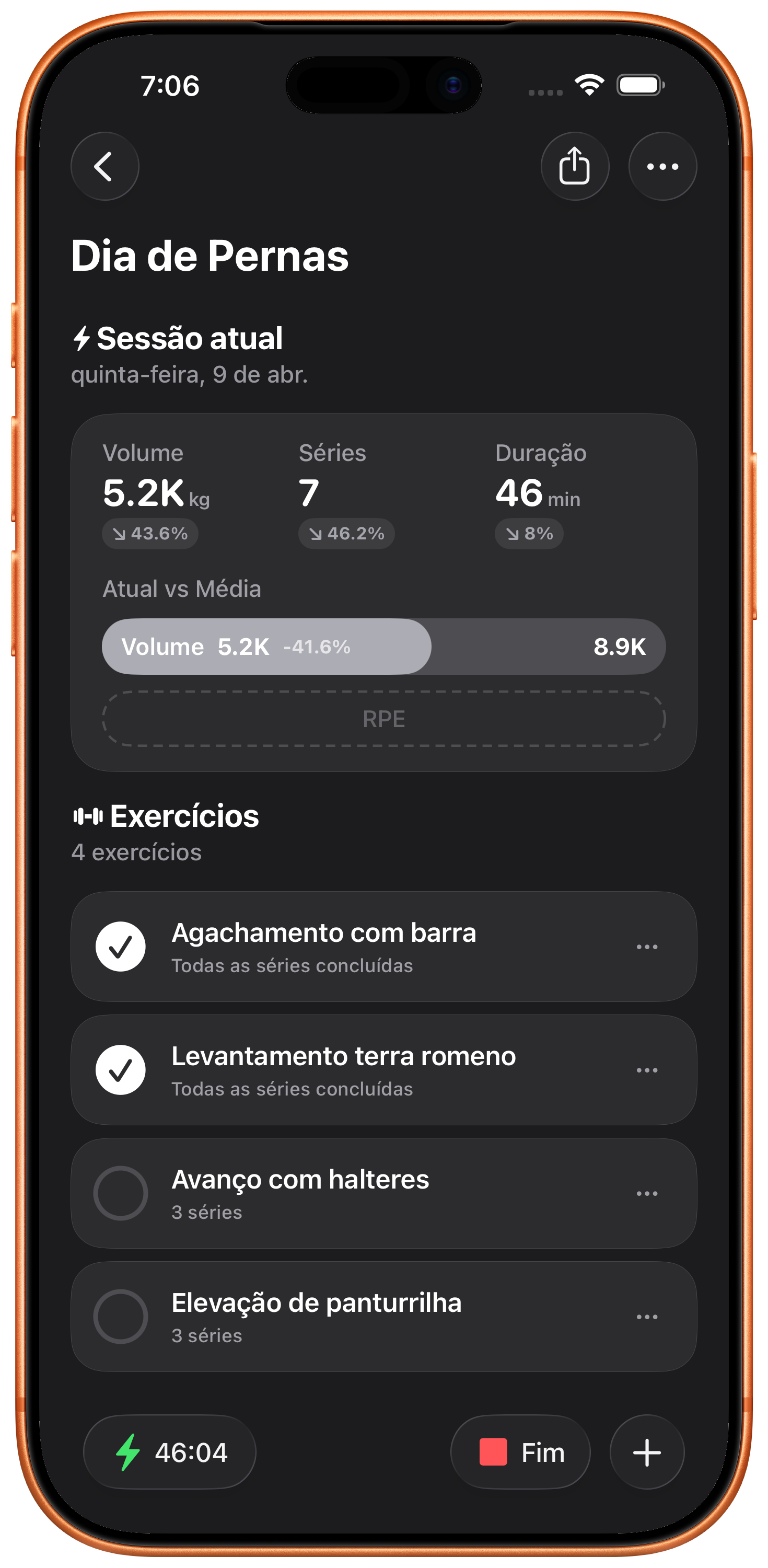Screen dimensions: 768x1568
Task: Open options for Agachamento com barra
Action: point(646,947)
